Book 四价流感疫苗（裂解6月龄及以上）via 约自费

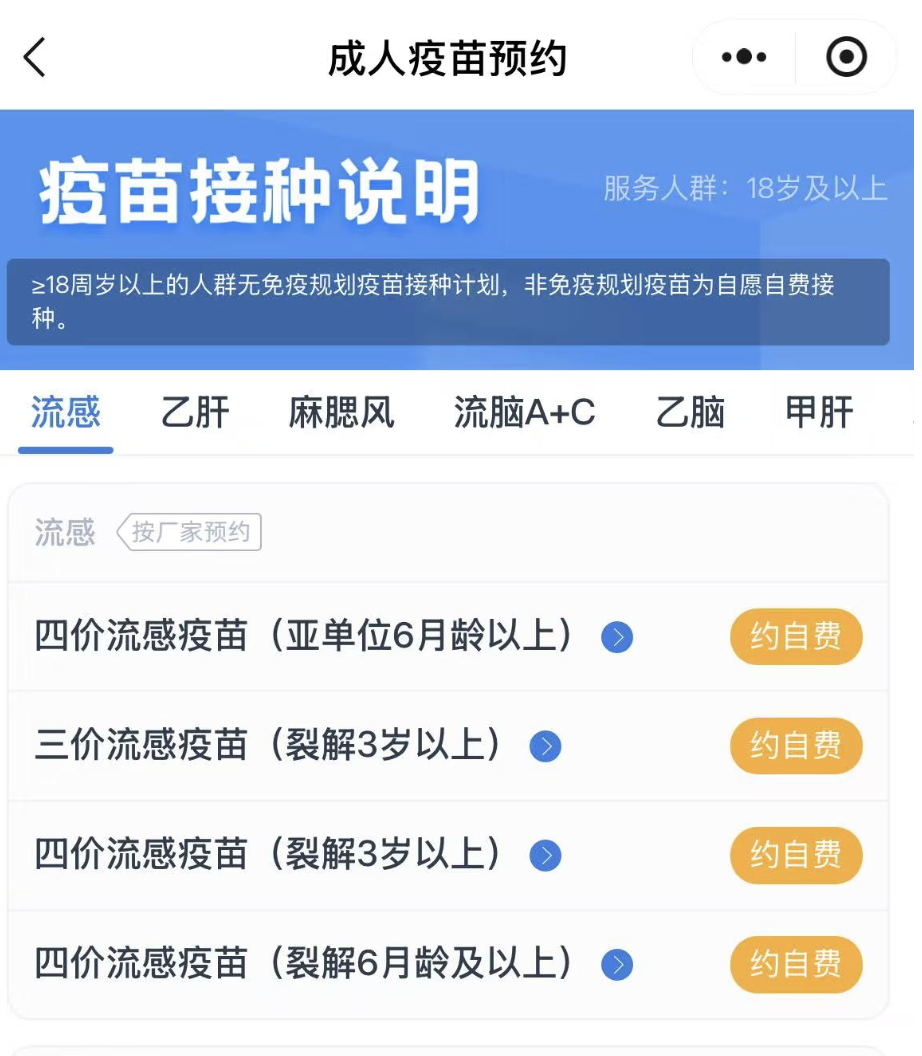(796, 964)
